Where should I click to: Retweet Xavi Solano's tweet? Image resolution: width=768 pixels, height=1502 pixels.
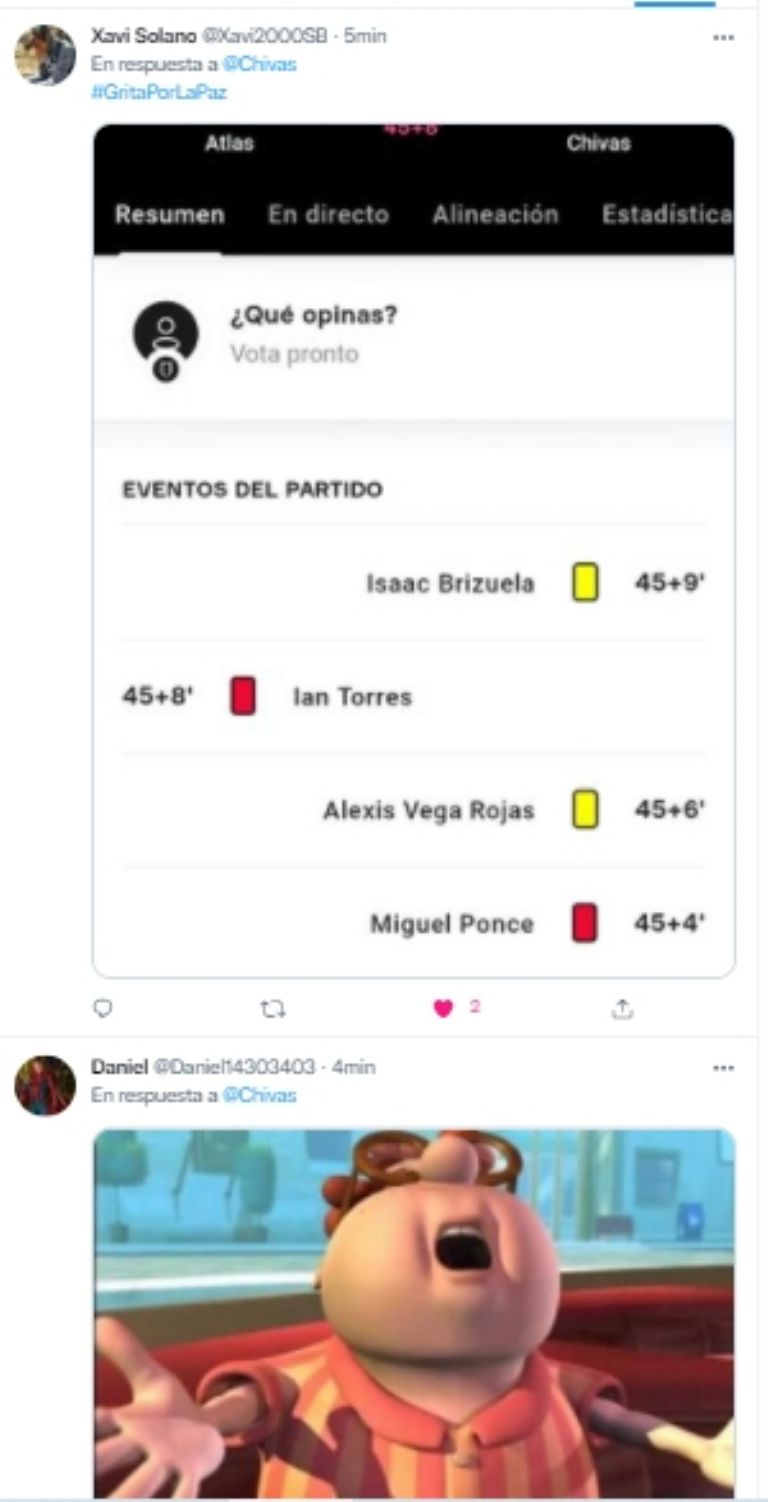pyautogui.click(x=272, y=1009)
